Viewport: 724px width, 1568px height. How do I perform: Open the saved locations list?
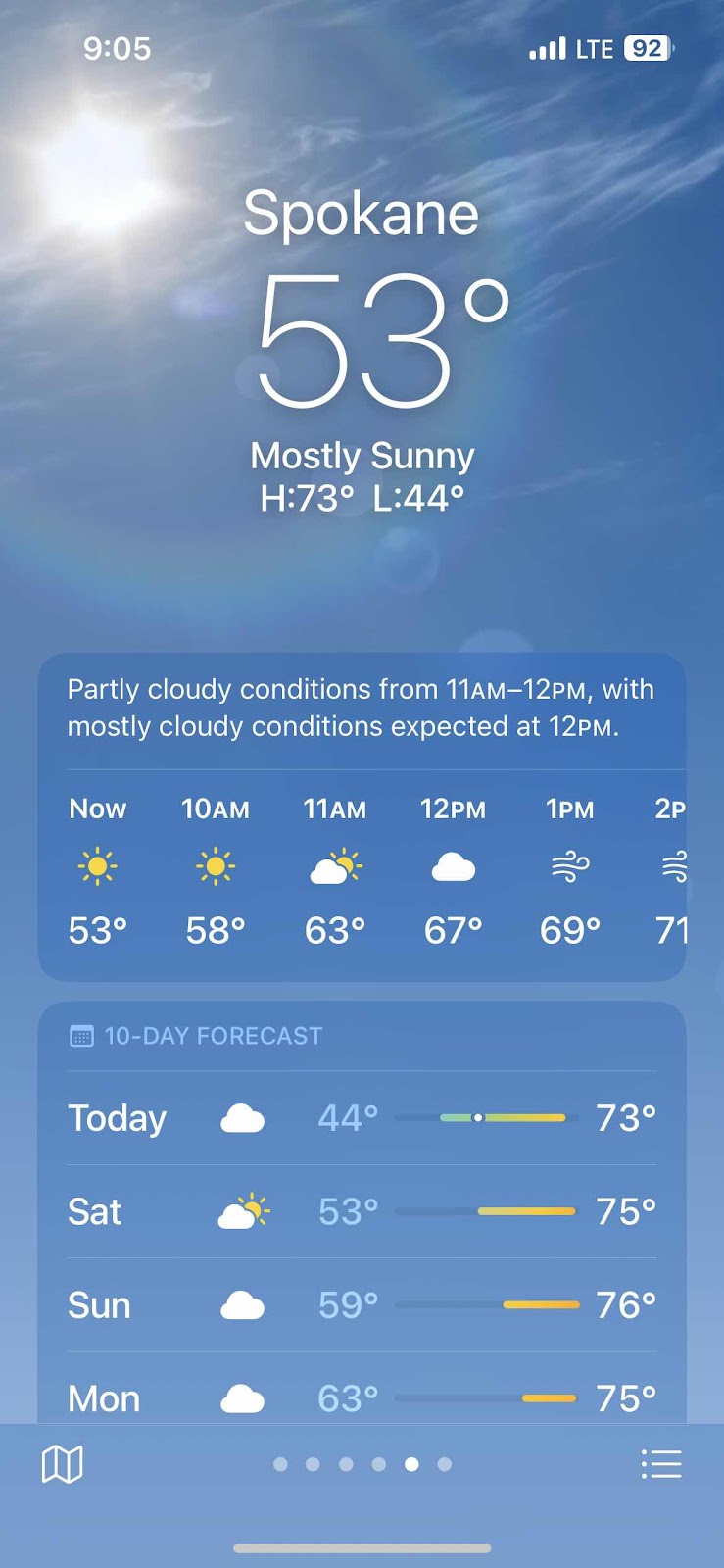coord(660,1464)
